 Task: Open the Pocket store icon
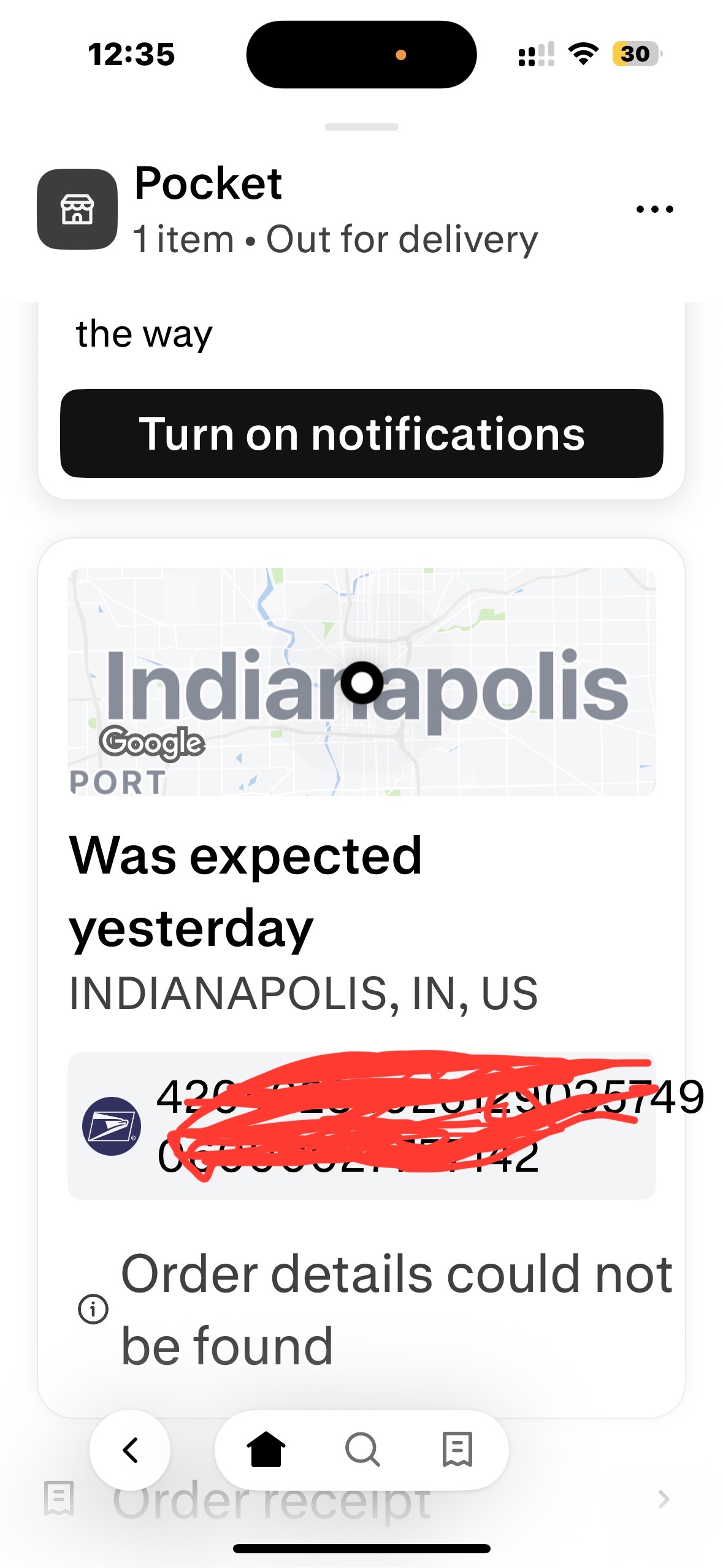[x=77, y=209]
